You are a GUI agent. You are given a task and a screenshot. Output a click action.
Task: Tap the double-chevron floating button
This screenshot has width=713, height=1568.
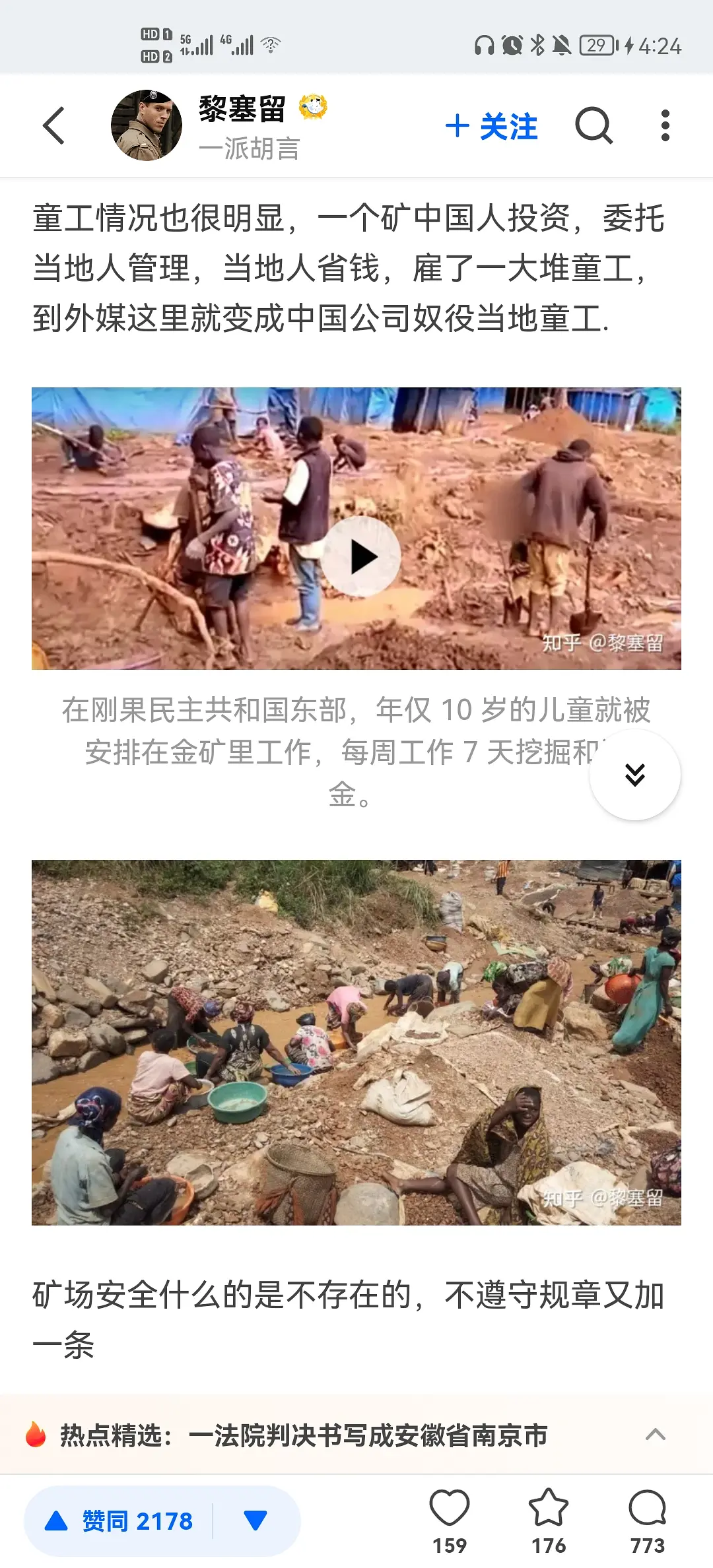click(x=634, y=775)
